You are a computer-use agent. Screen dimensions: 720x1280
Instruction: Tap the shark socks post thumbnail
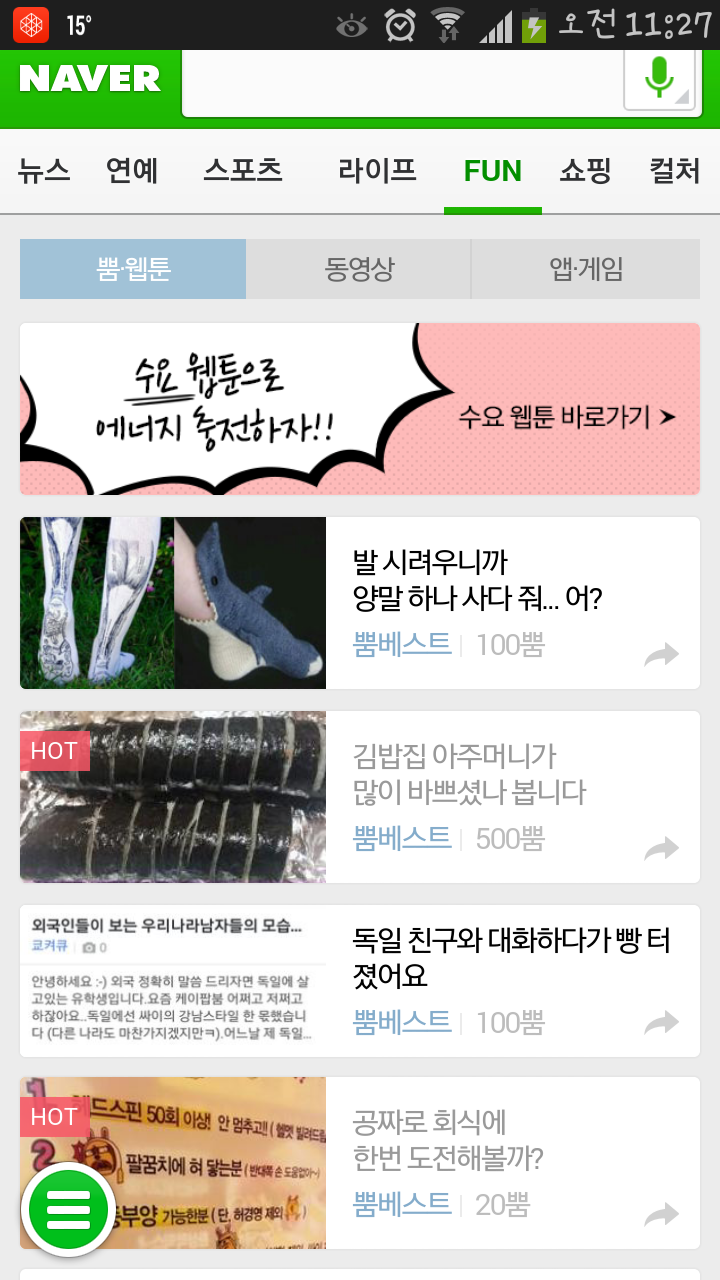pyautogui.click(x=172, y=603)
